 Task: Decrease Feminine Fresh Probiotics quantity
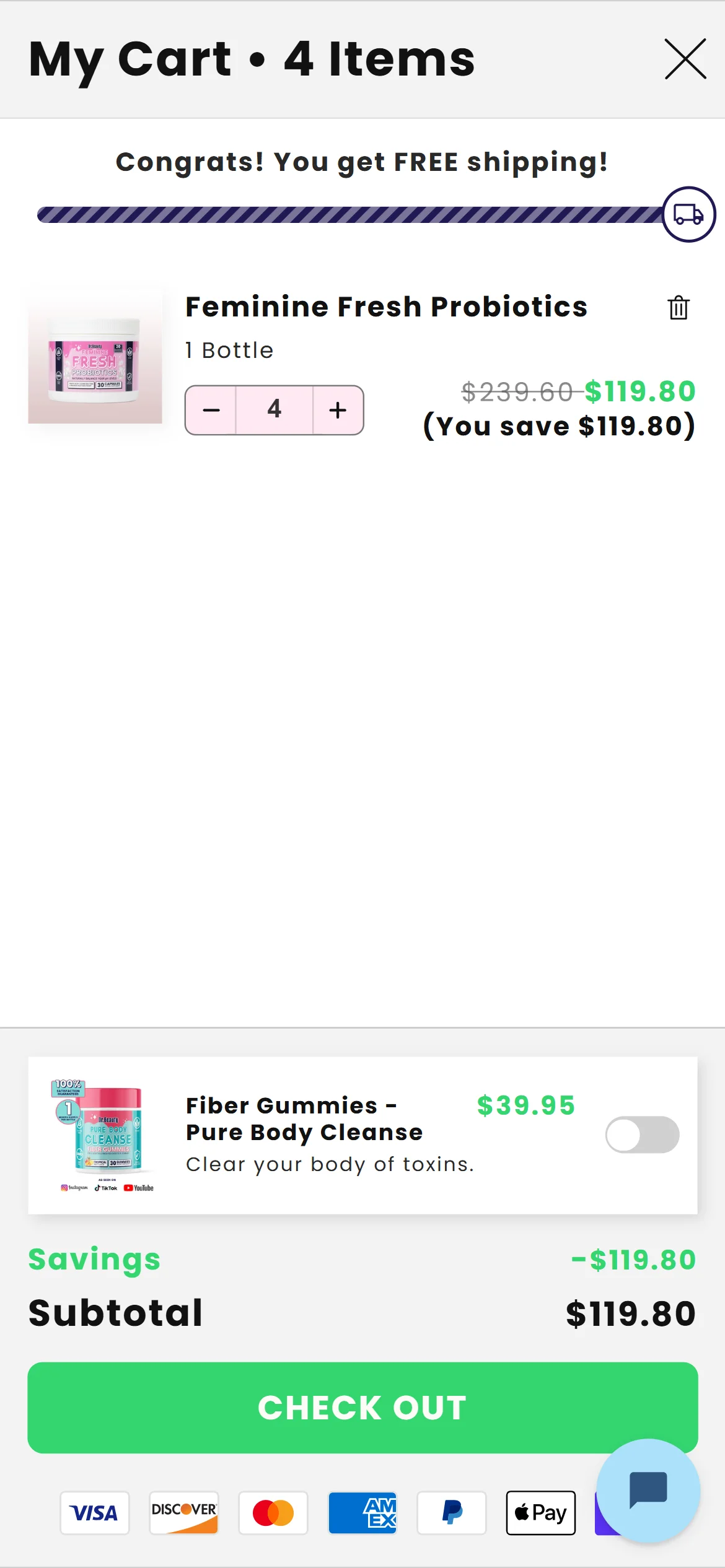tap(211, 410)
